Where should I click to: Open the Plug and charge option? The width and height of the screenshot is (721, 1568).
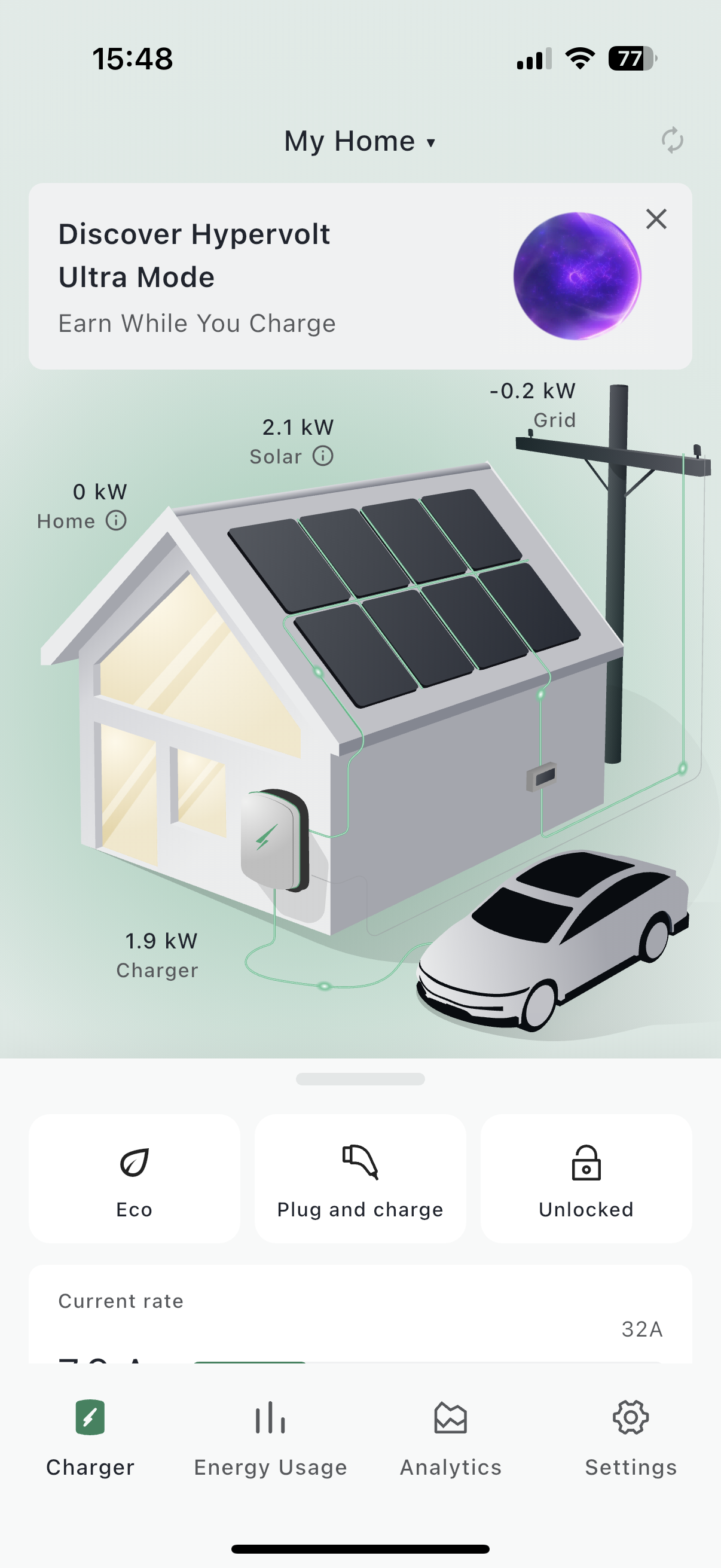360,1179
